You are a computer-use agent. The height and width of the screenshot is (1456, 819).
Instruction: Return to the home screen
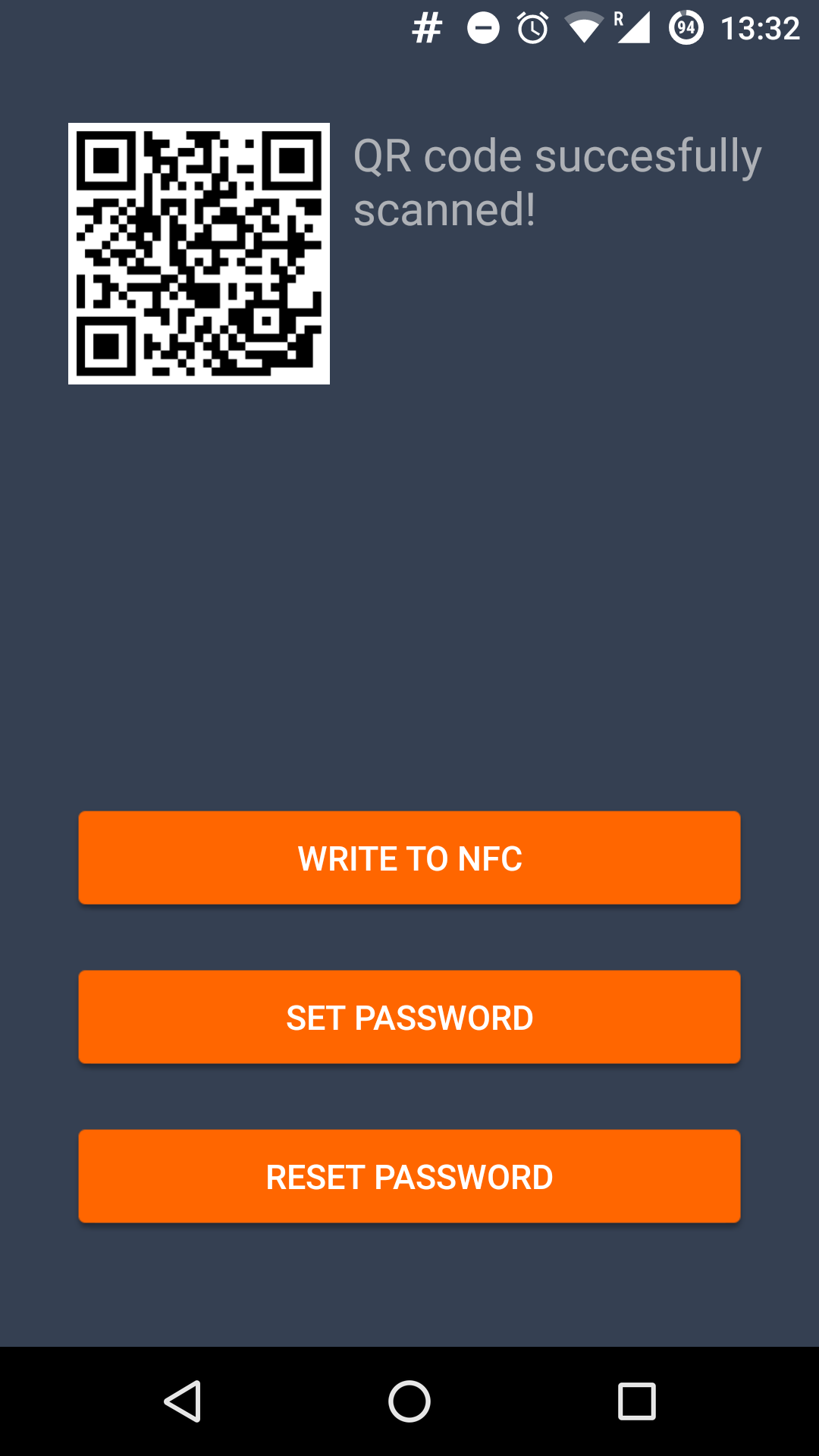click(x=409, y=1401)
